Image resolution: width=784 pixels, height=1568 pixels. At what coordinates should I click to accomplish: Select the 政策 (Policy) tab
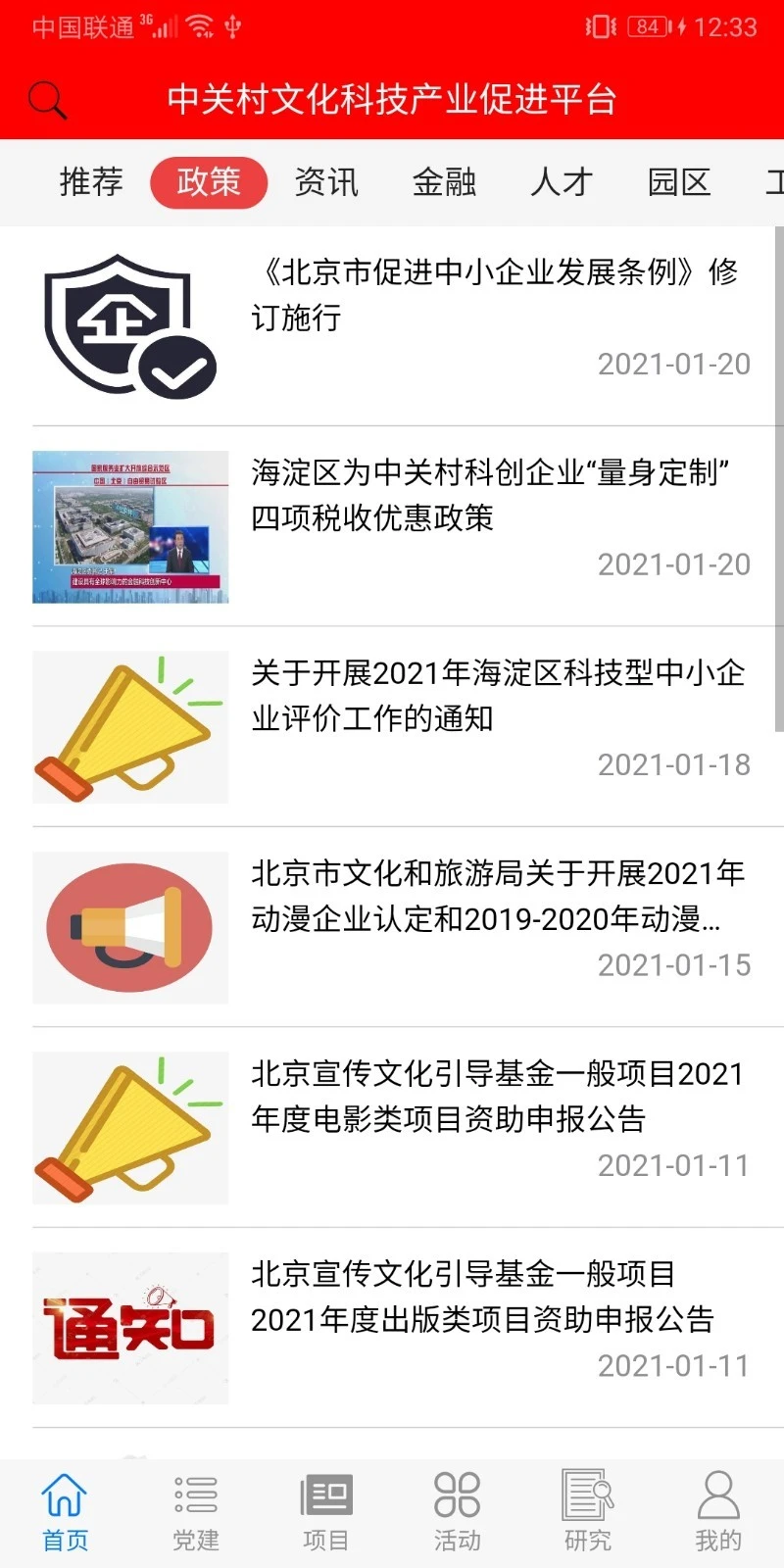click(x=209, y=182)
